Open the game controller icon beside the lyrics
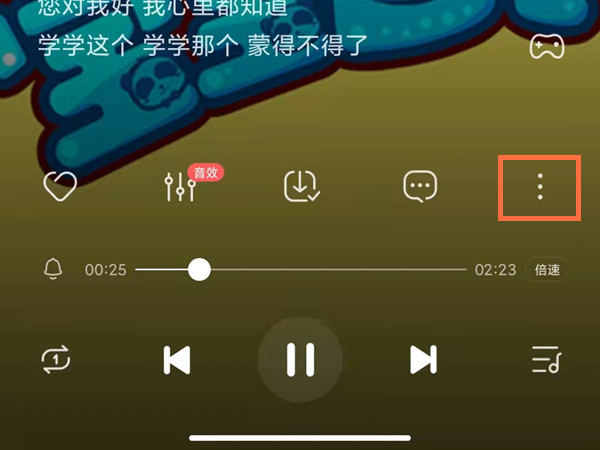 pos(546,46)
